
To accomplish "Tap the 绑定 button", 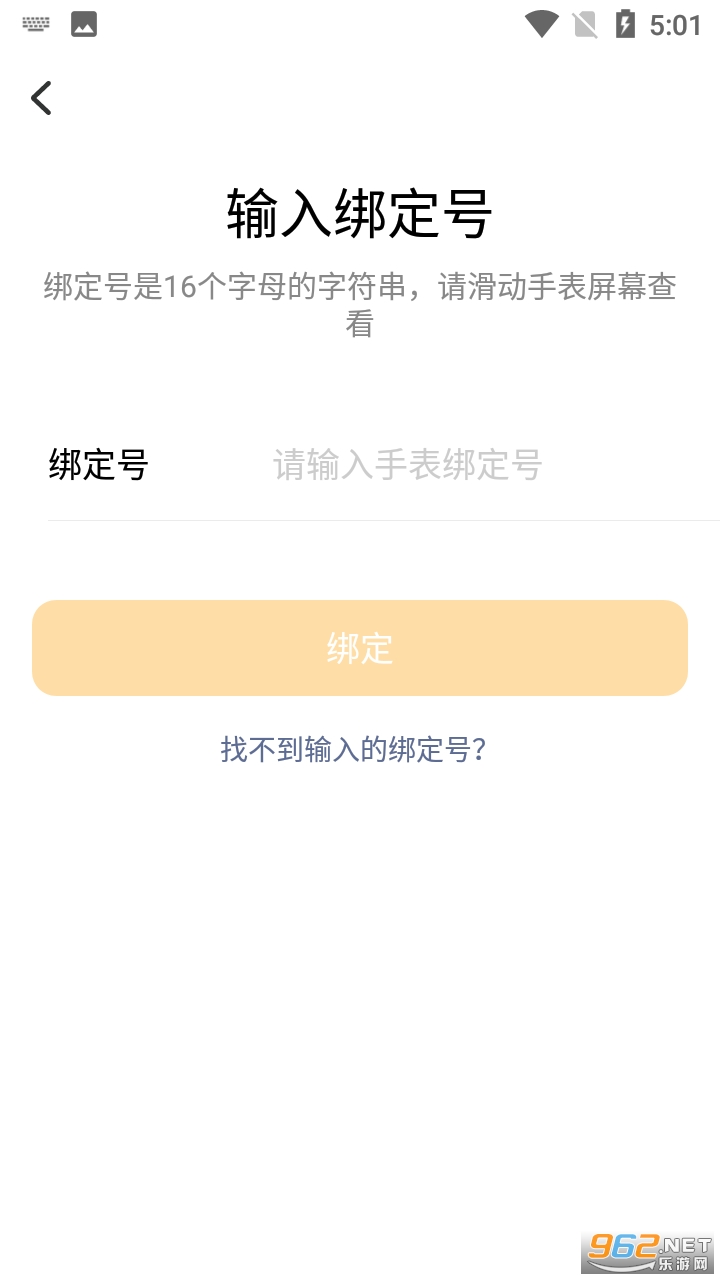I will coord(360,648).
